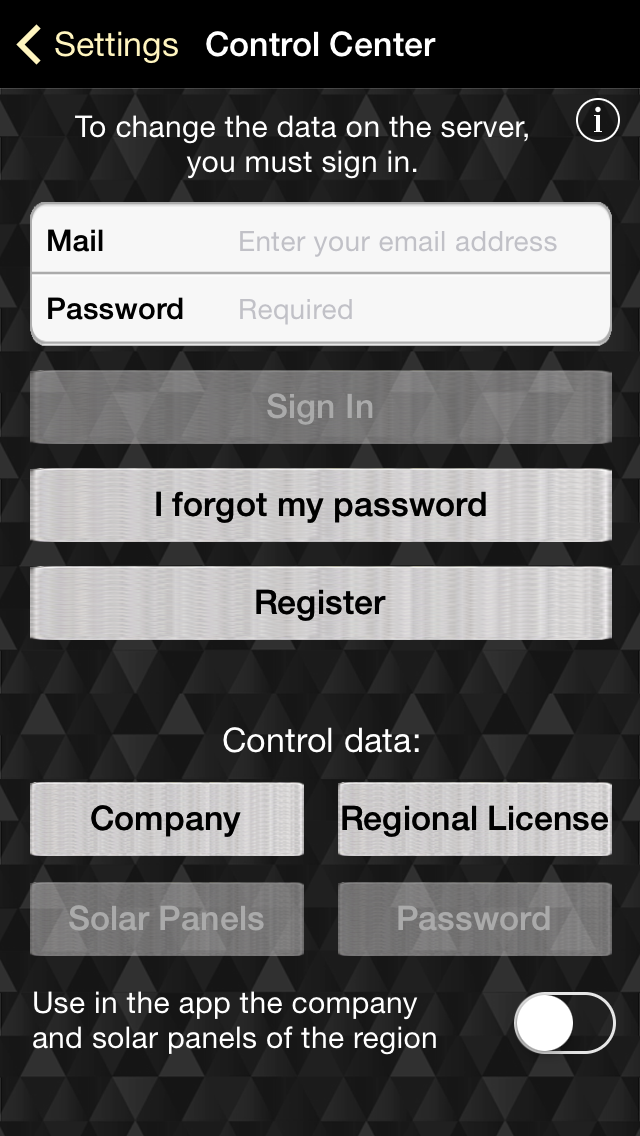Tap the Password control data button
640x1136 pixels.
coord(475,919)
